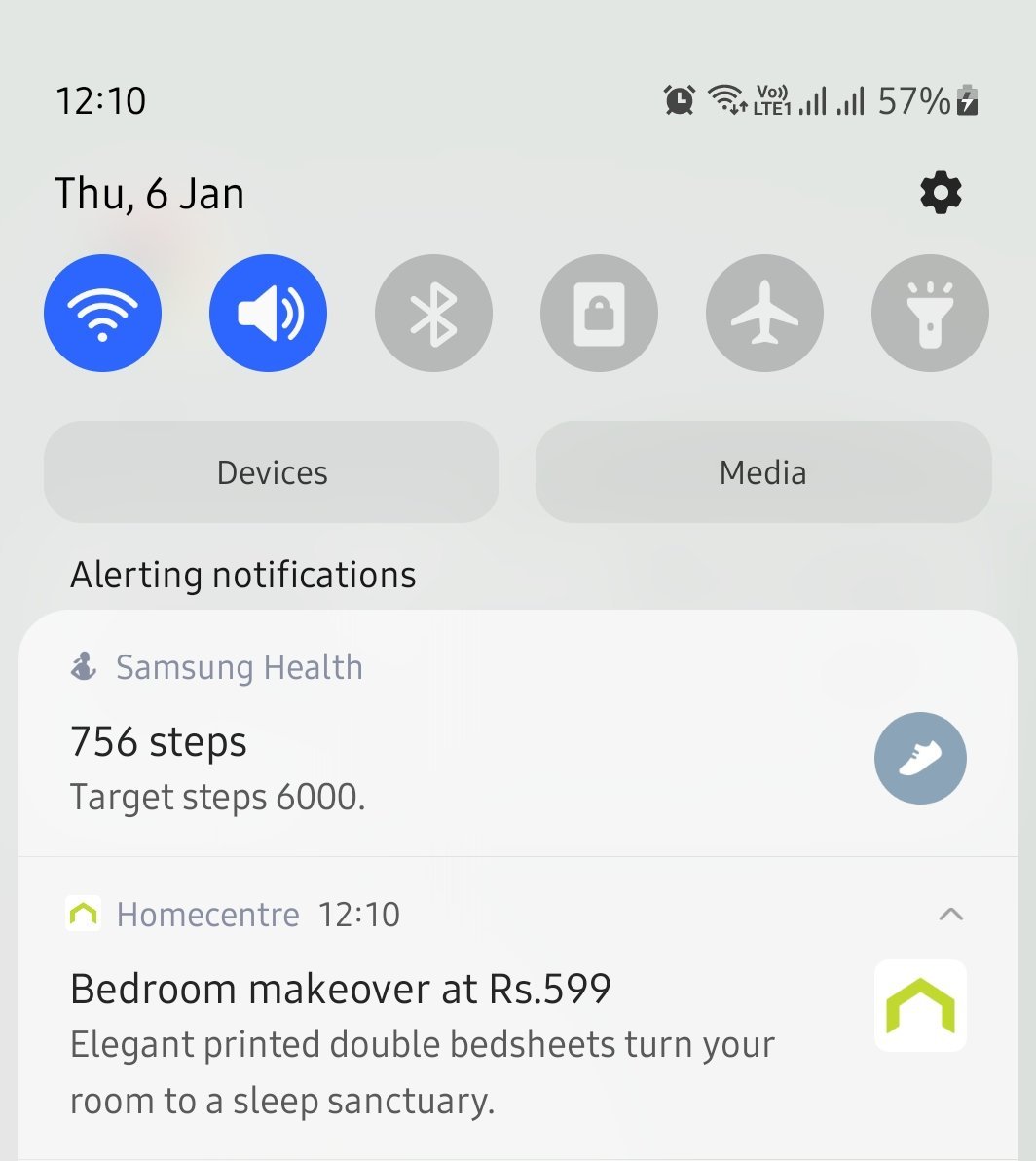Turn on airplane mode

pyautogui.click(x=764, y=314)
